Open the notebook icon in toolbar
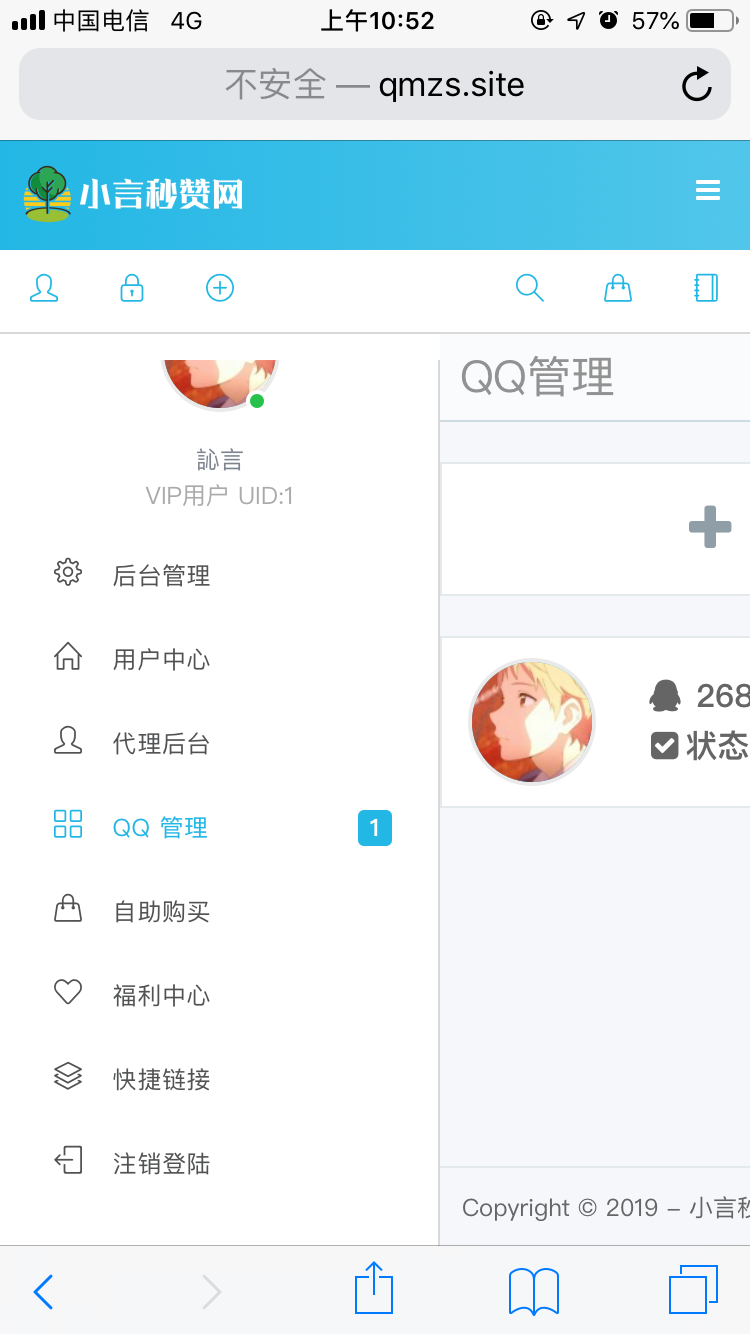Image resolution: width=750 pixels, height=1334 pixels. tap(706, 289)
